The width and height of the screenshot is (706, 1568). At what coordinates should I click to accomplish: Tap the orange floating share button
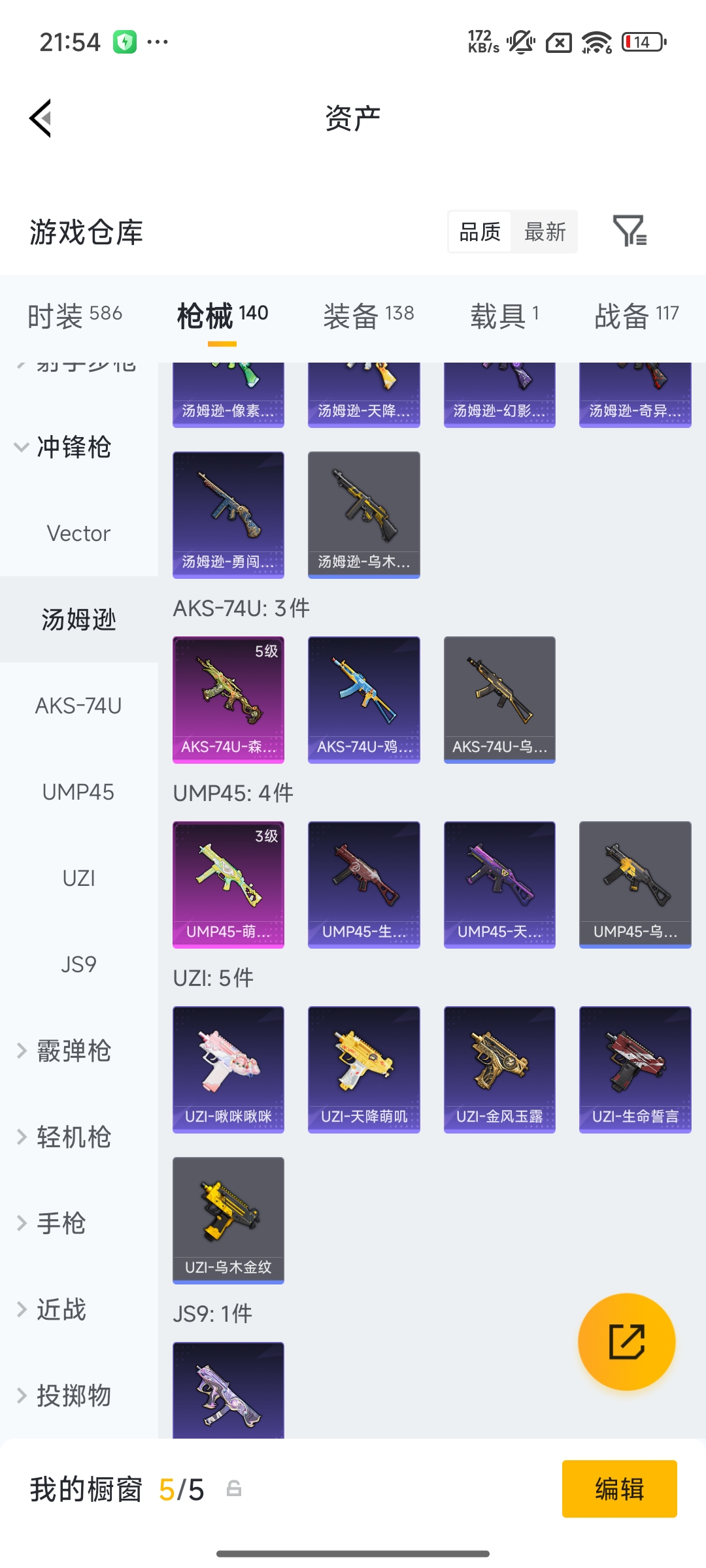tap(626, 1341)
